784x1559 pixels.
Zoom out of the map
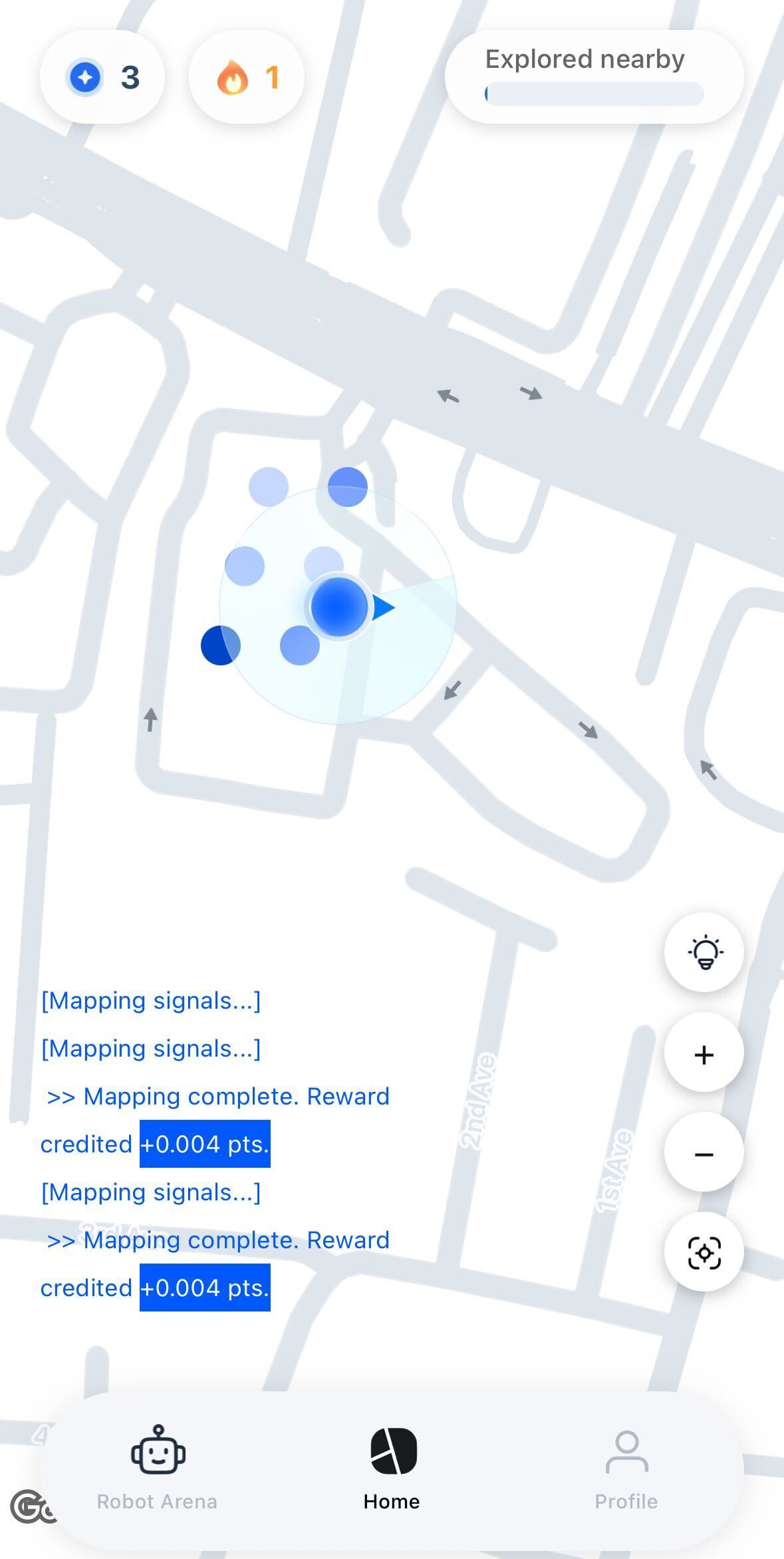tap(704, 1154)
